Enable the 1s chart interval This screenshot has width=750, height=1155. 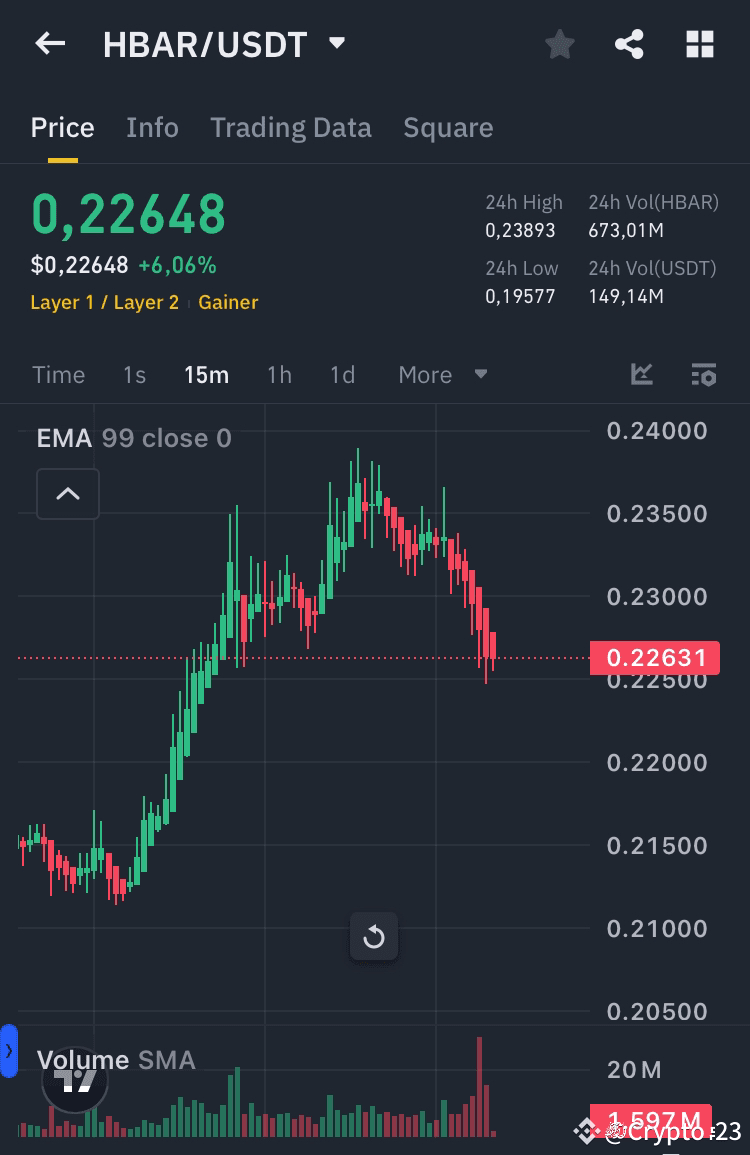(134, 374)
